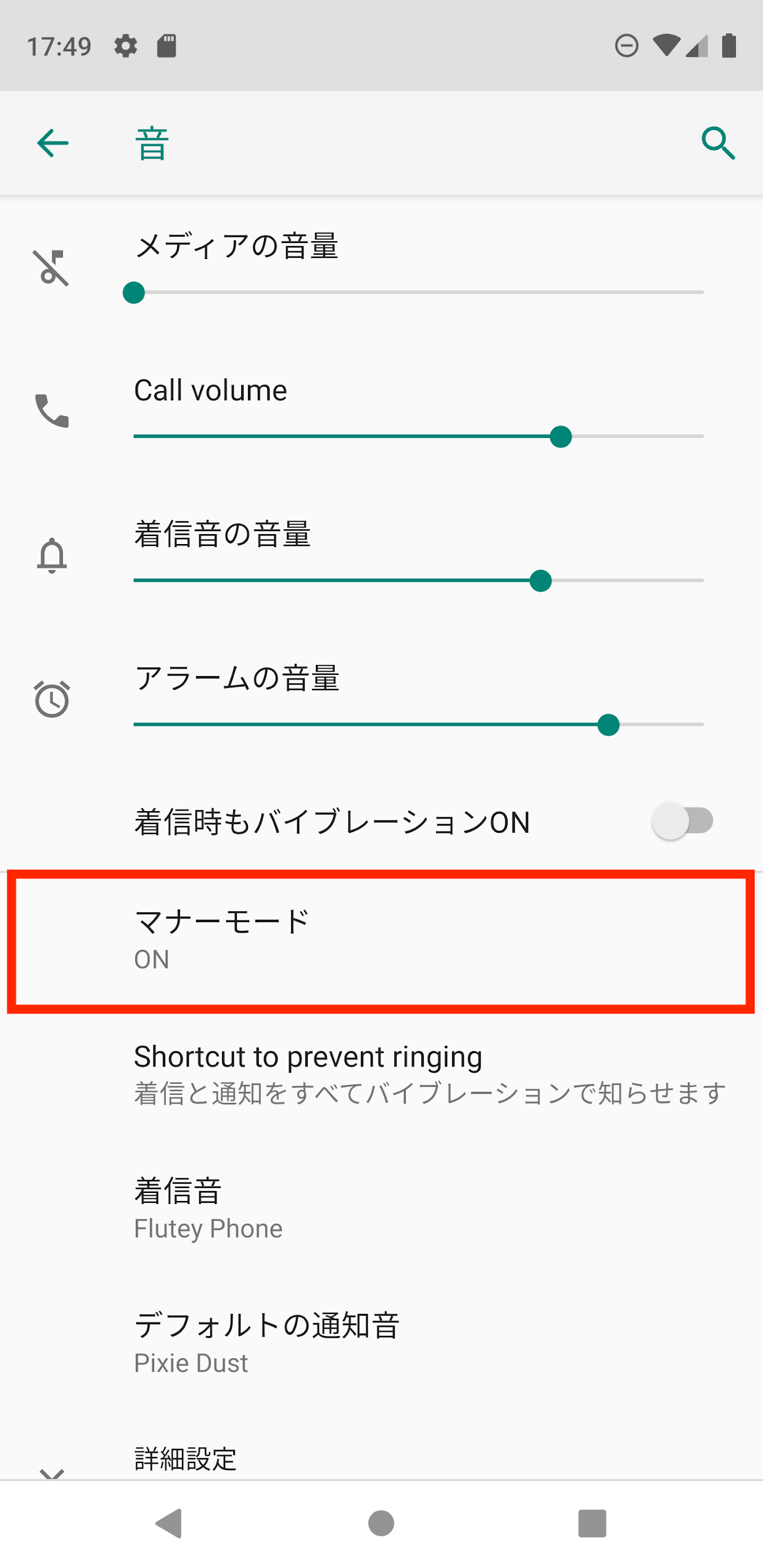
Task: Open Shortcut to prevent ringing
Action: [381, 1075]
